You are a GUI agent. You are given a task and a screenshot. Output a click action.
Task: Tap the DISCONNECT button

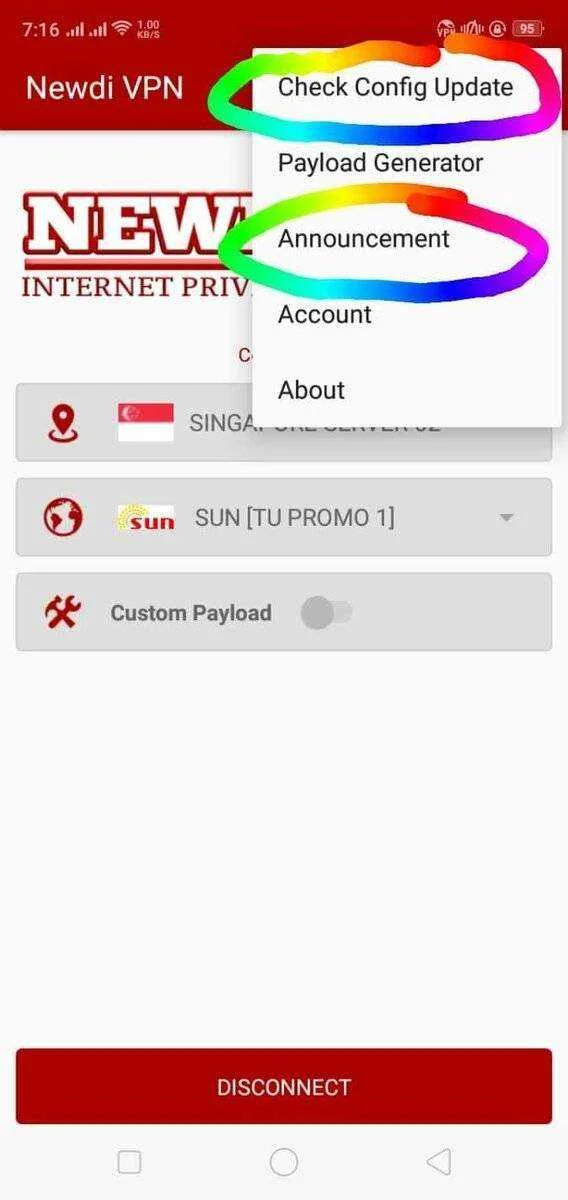[x=284, y=1087]
